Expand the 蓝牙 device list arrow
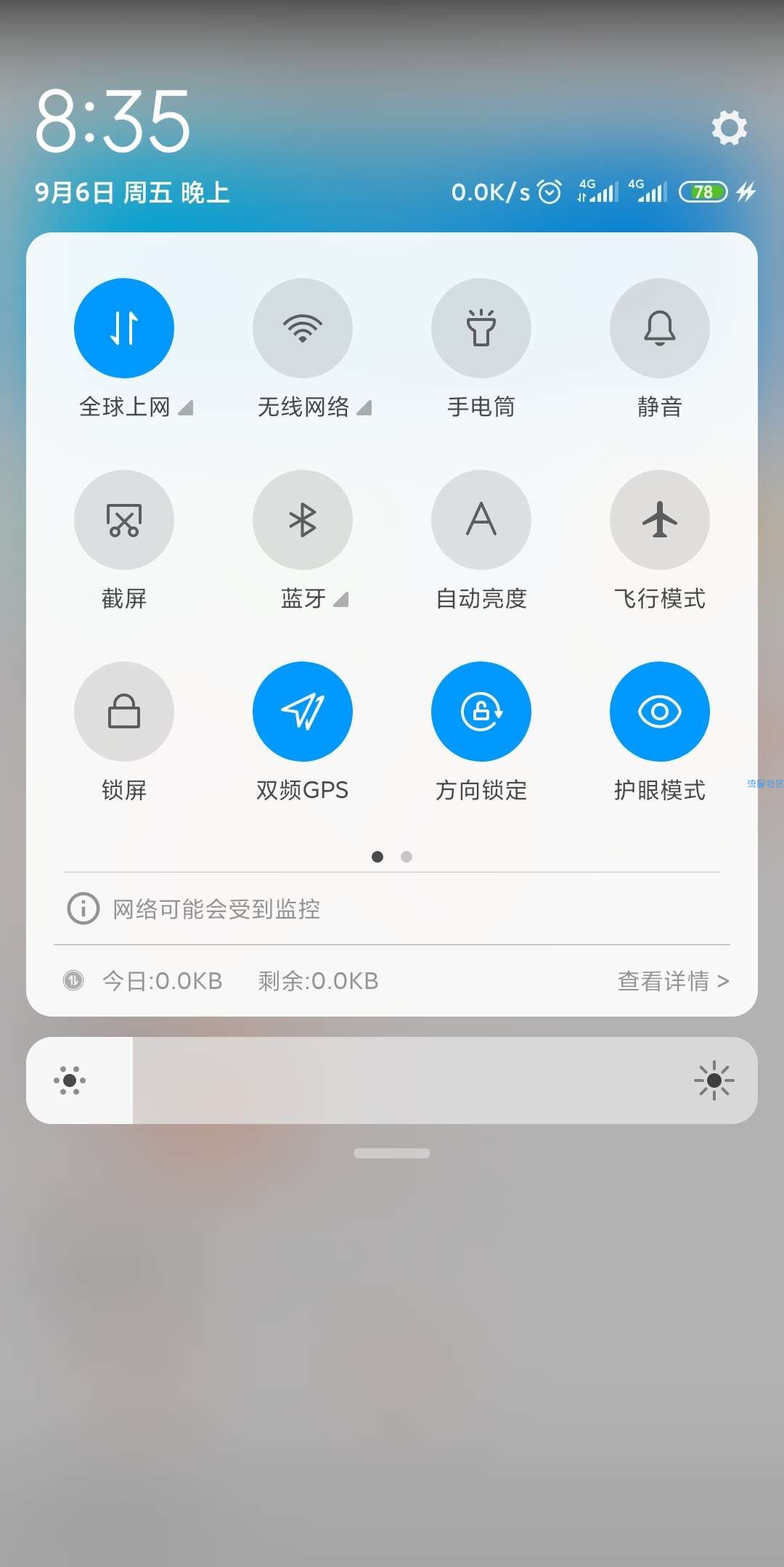The image size is (784, 1567). pyautogui.click(x=341, y=600)
